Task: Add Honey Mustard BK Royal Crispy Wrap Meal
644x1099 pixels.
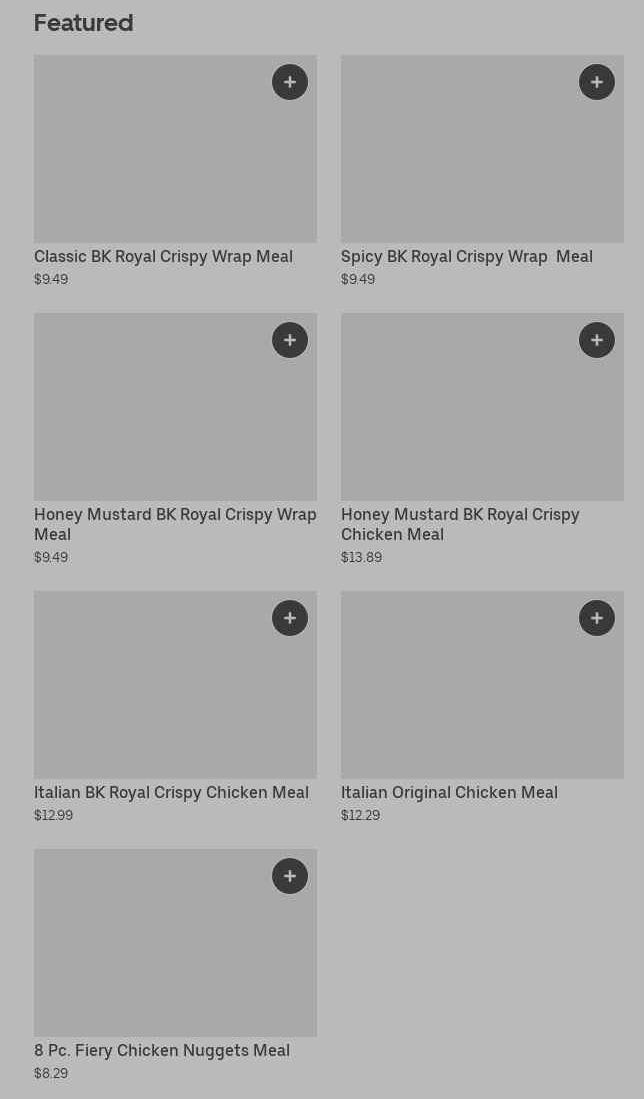Action: 290,340
